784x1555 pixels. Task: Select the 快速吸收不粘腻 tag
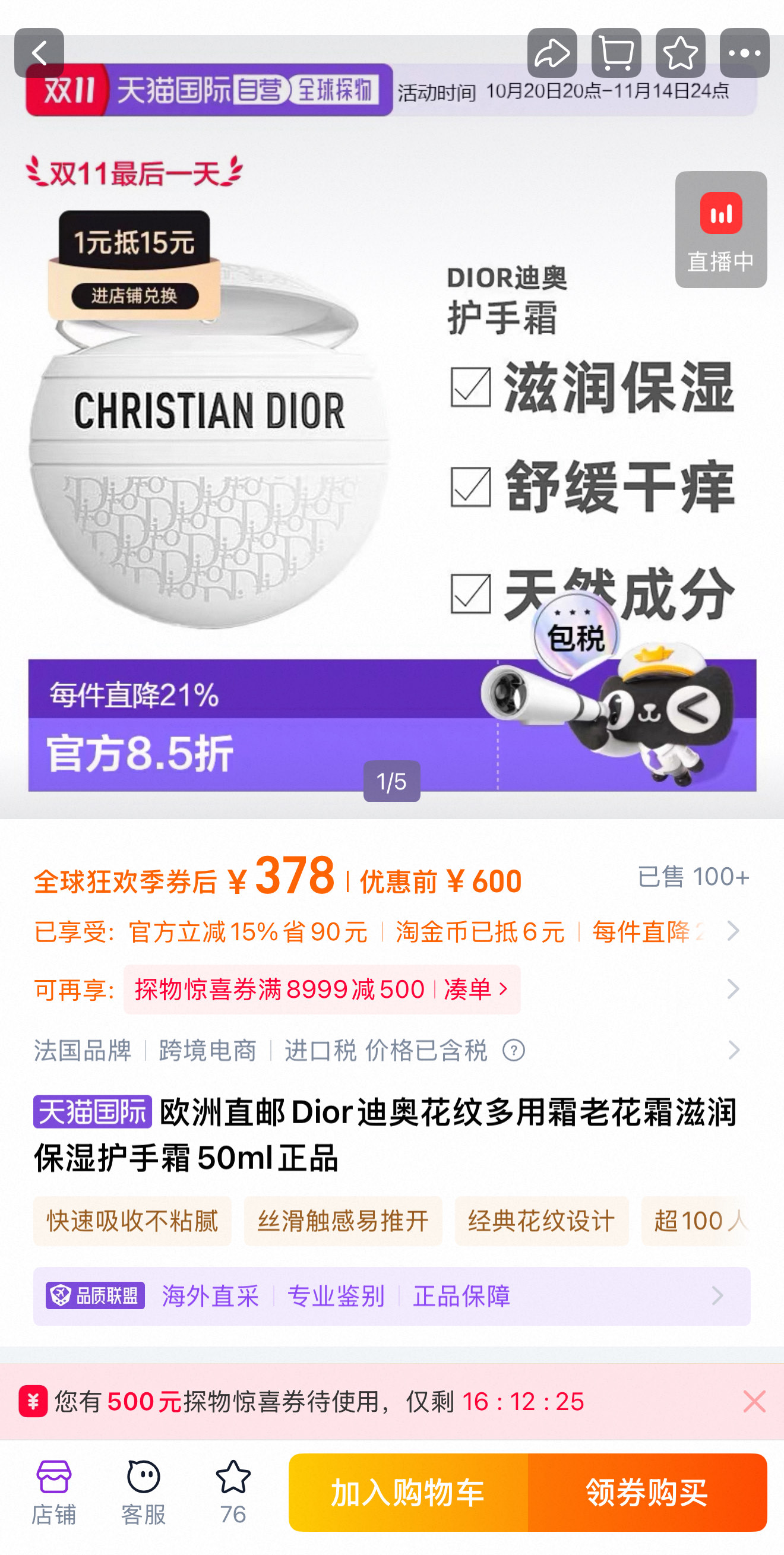tap(132, 1221)
